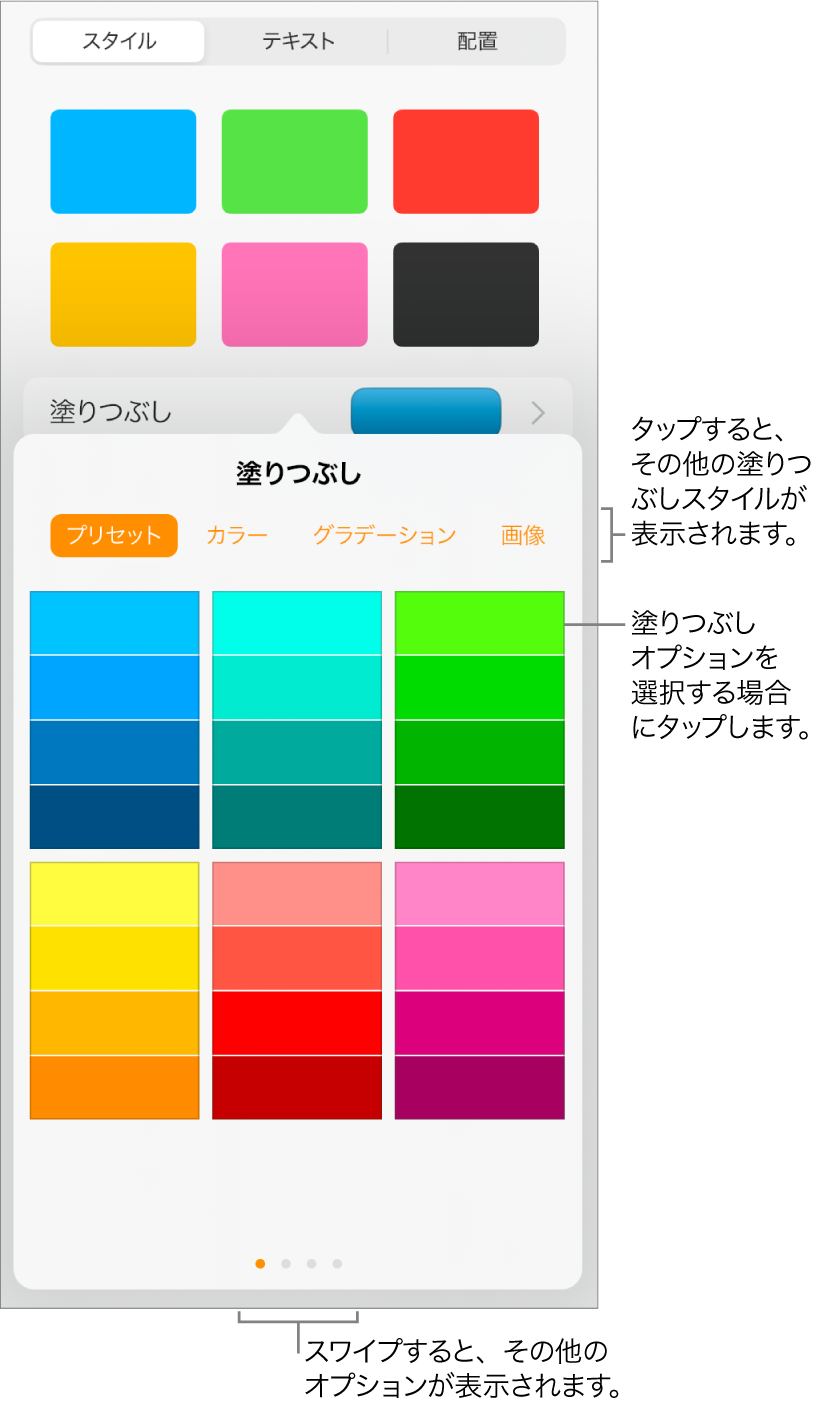Switch to the テキスト tab
The height and width of the screenshot is (1407, 833).
(298, 42)
